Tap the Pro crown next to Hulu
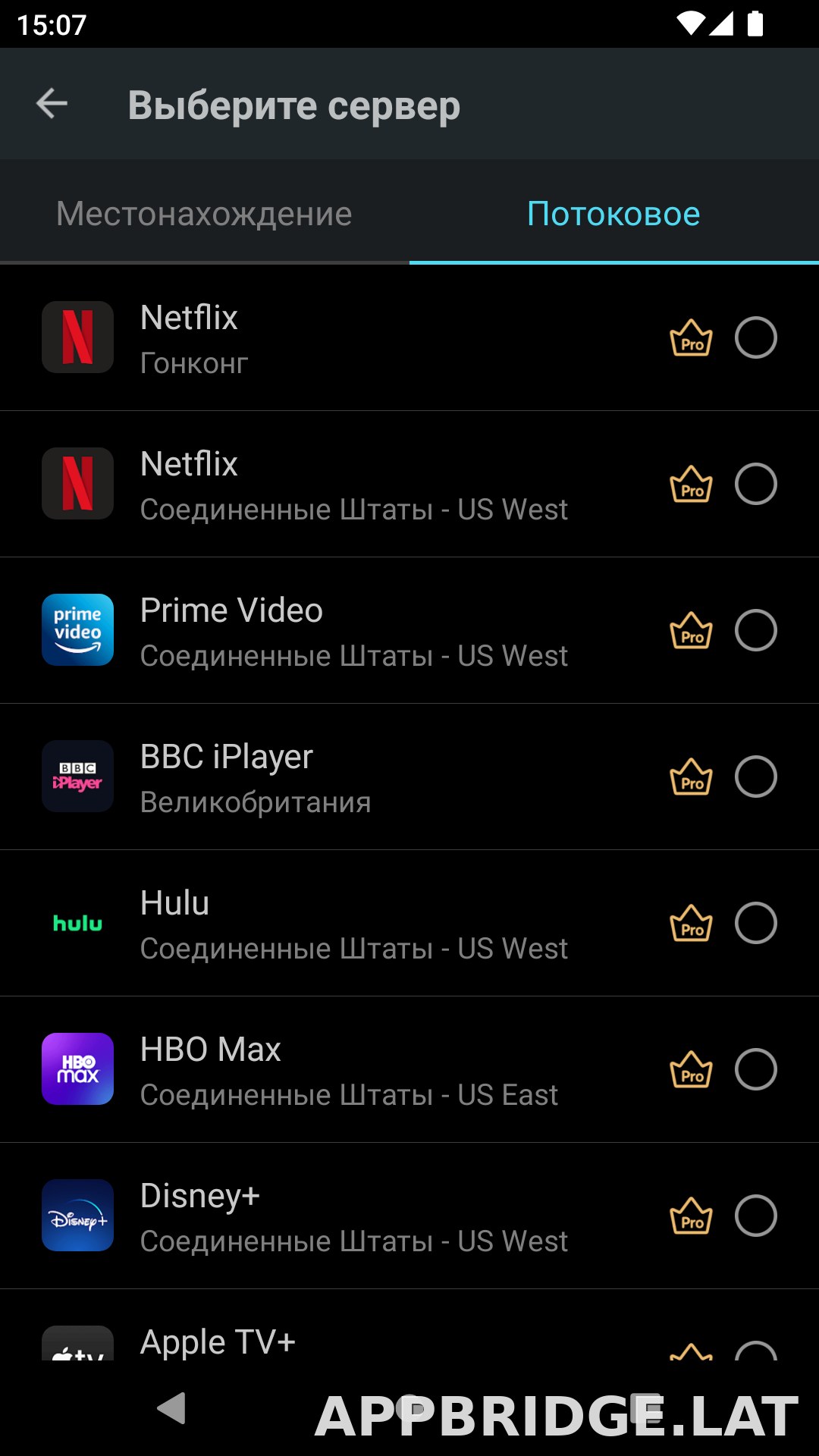The image size is (819, 1456). coord(691,924)
